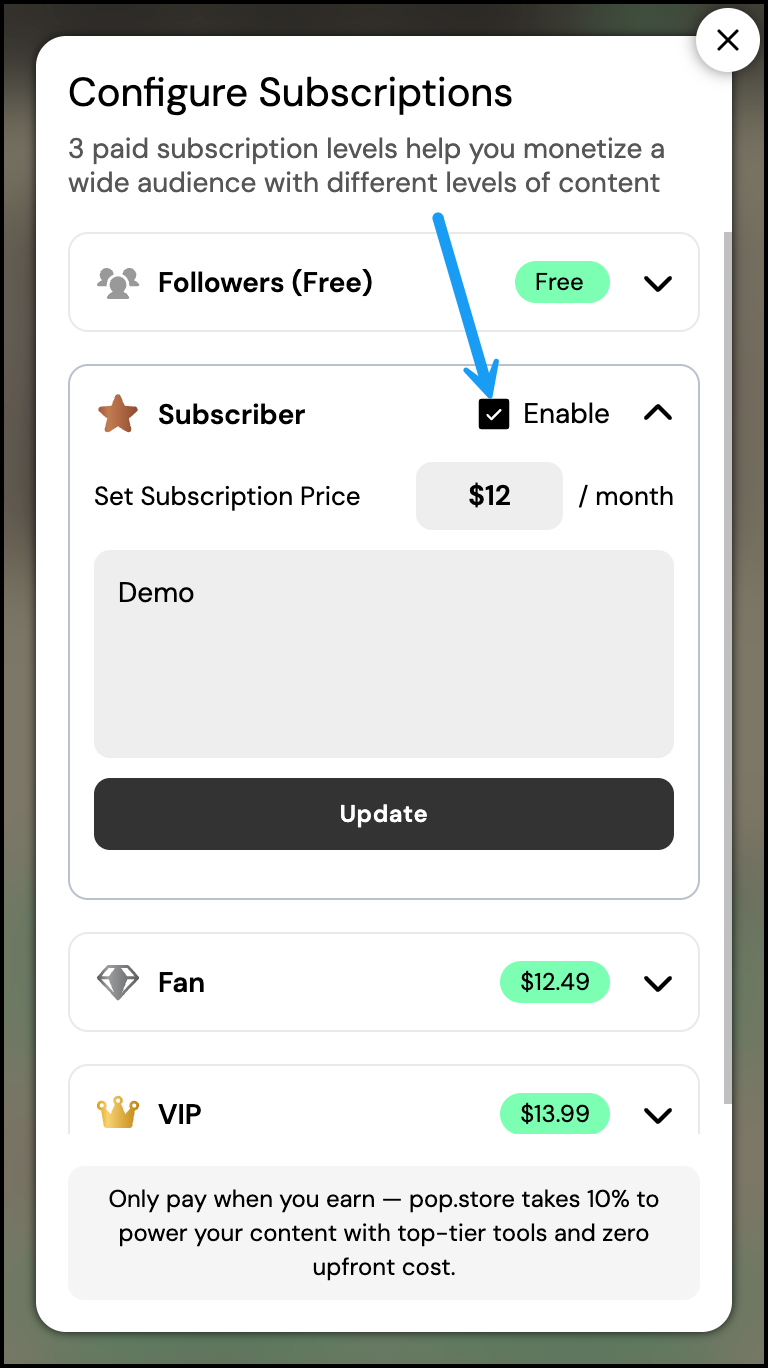
Task: Tap the Update button
Action: tap(384, 814)
